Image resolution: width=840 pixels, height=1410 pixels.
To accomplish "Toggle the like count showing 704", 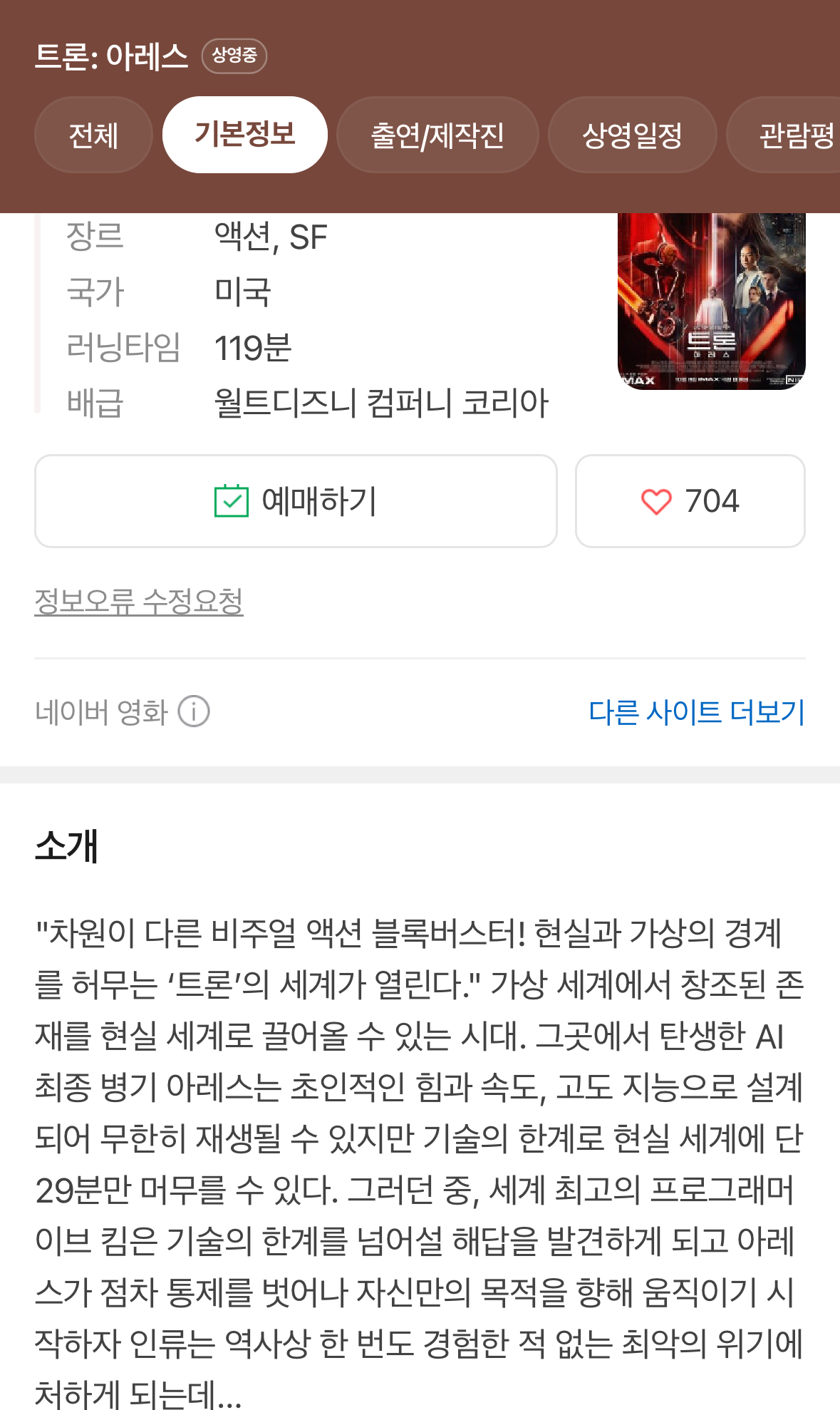I will click(x=712, y=501).
